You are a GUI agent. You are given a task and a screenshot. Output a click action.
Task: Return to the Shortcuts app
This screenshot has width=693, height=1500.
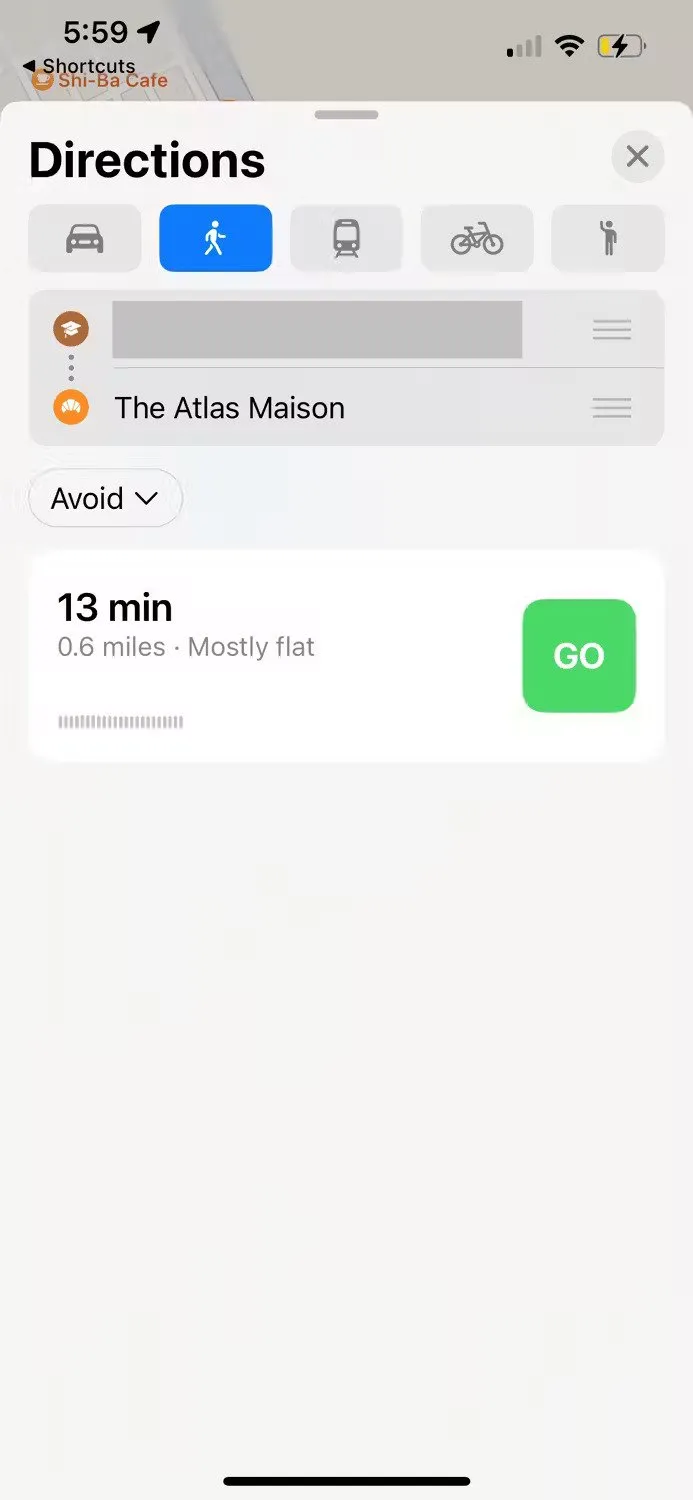point(78,67)
